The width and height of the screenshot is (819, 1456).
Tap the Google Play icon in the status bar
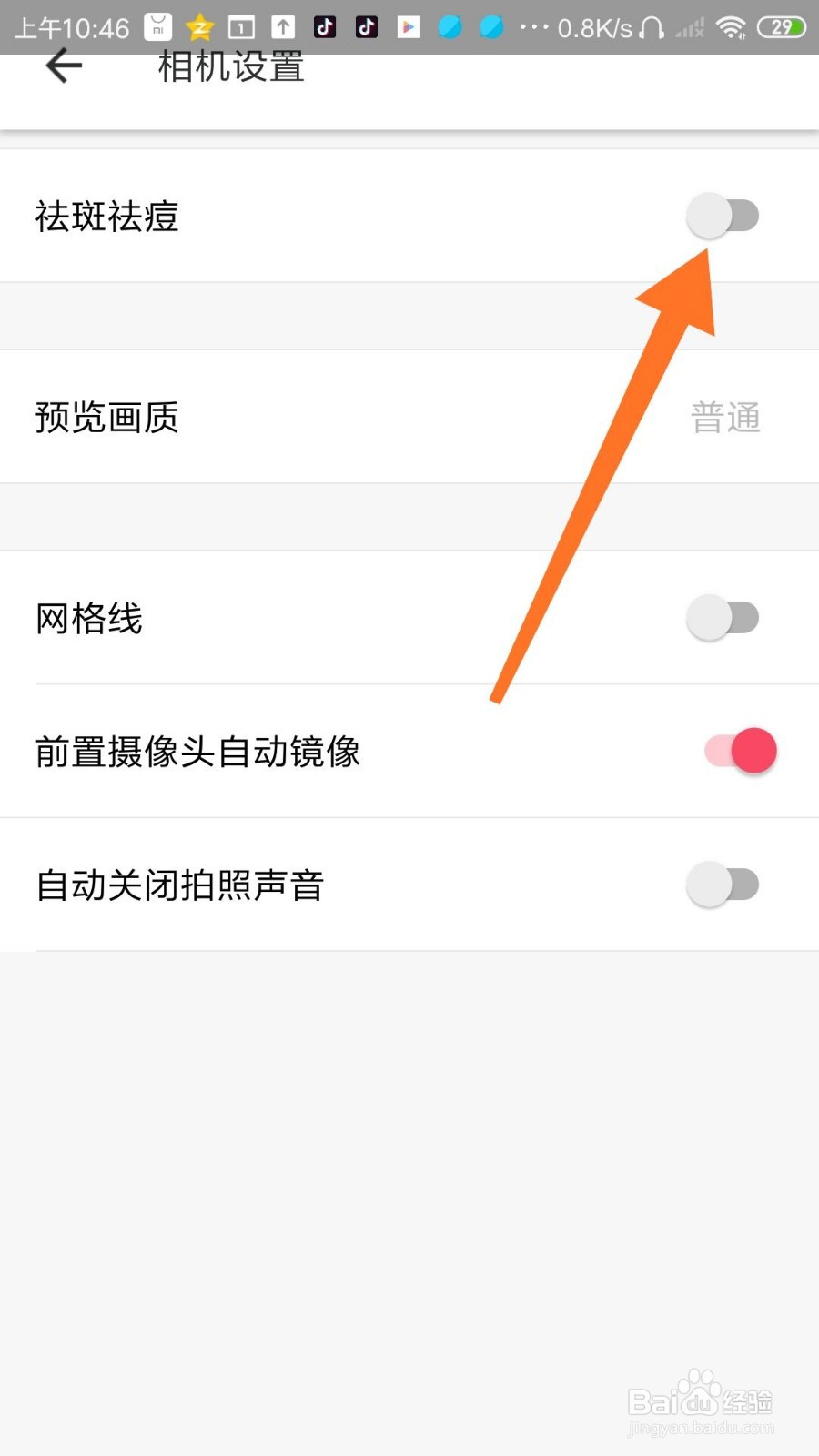(x=409, y=26)
